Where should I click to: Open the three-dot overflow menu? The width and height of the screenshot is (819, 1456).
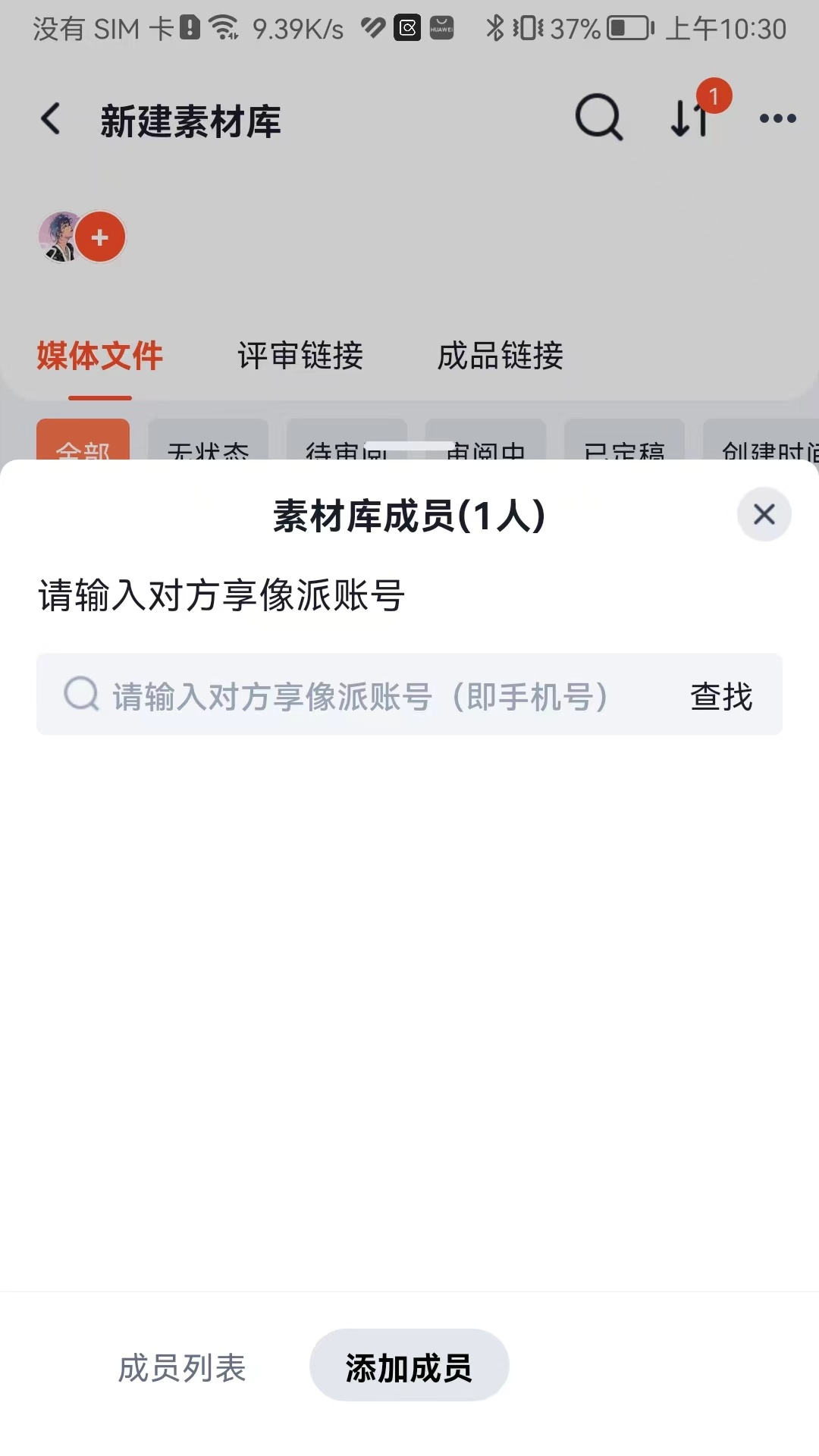pyautogui.click(x=777, y=118)
